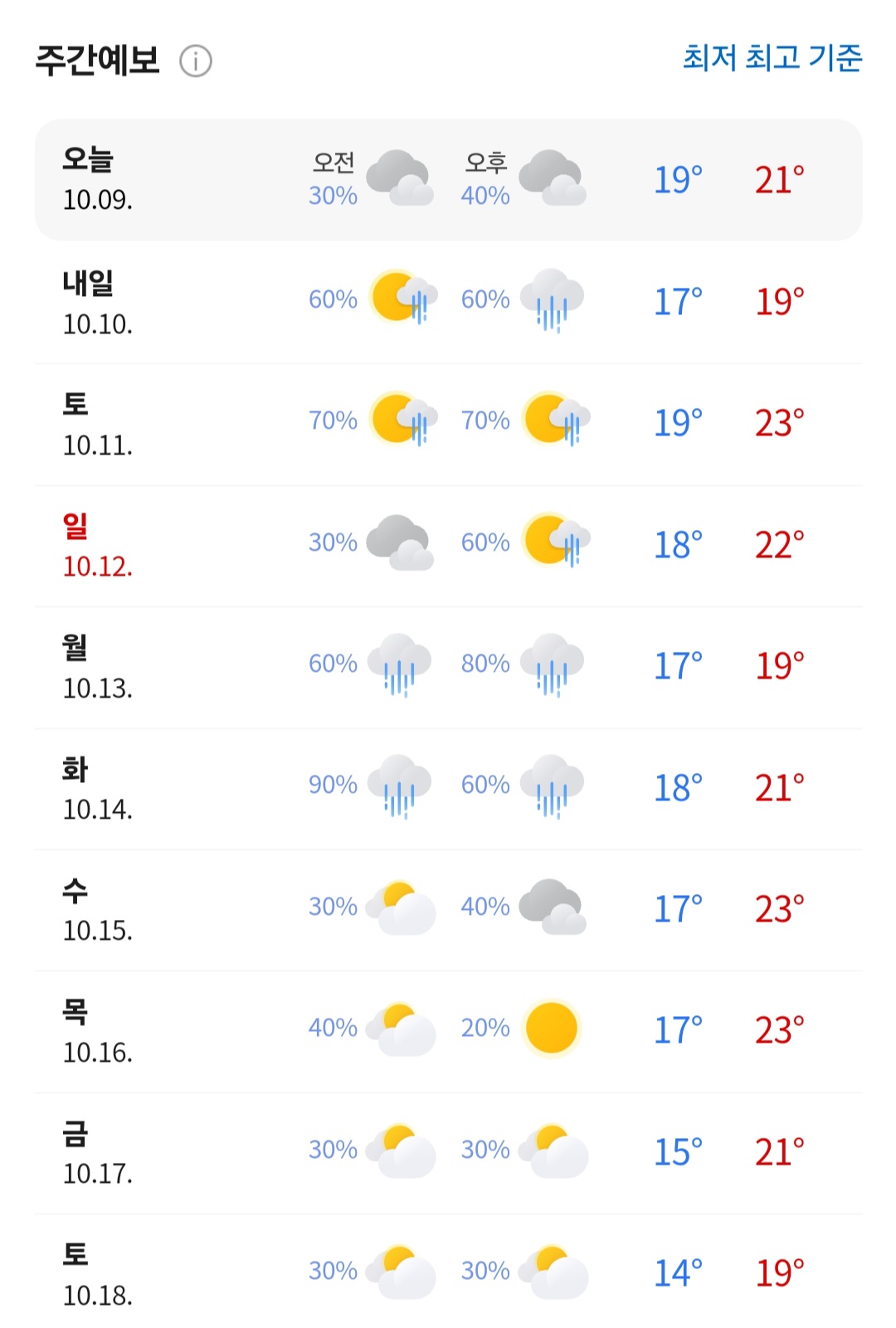Tap the 최저 최고 기준 link
Viewport: 896px width, 1328px height.
(772, 58)
